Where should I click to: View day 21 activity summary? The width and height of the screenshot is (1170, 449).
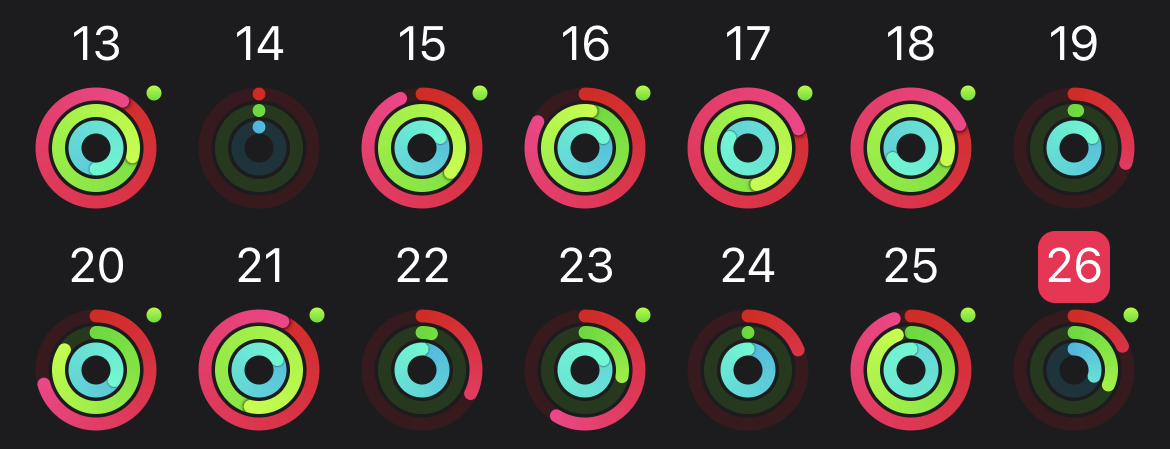tap(259, 370)
